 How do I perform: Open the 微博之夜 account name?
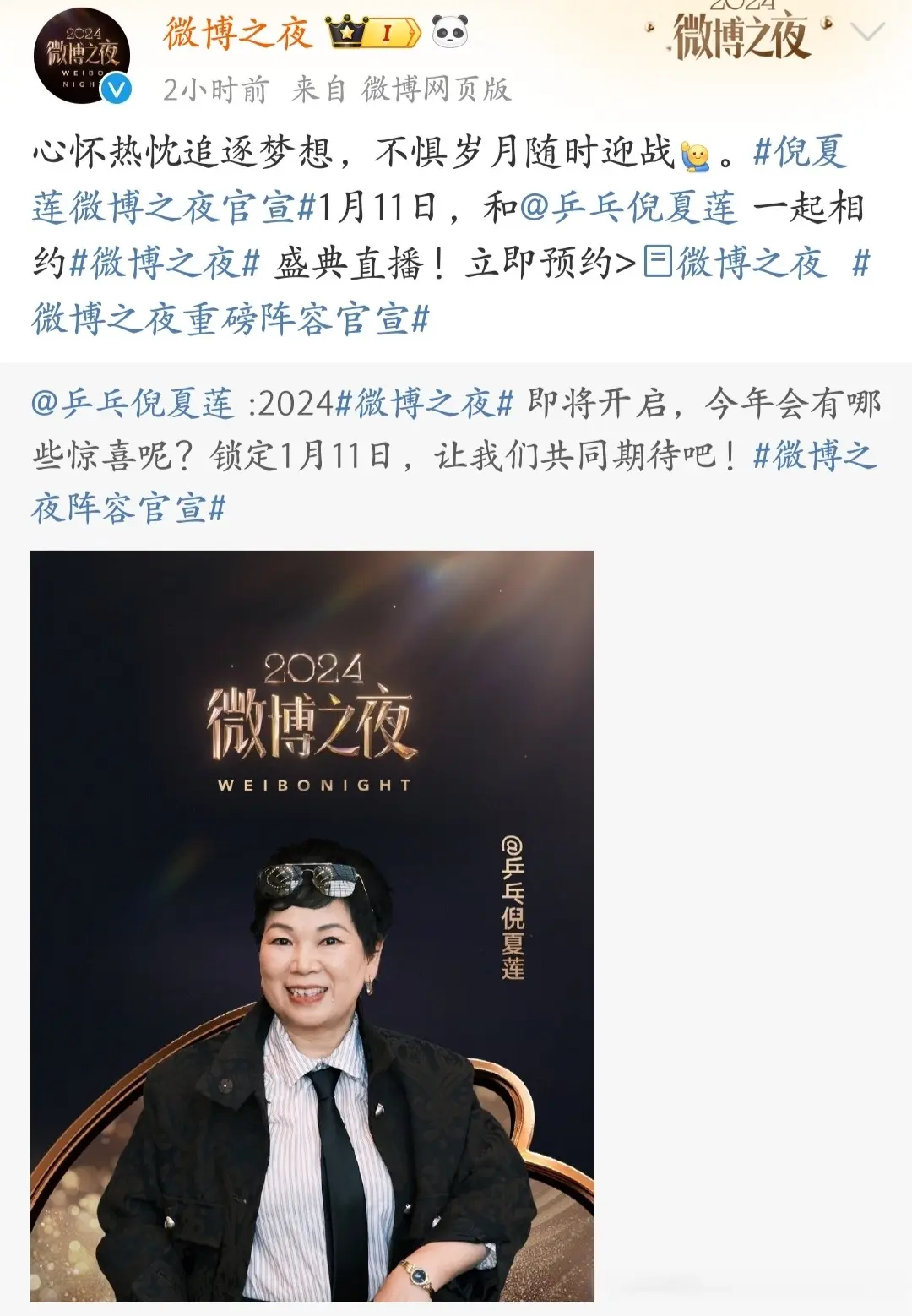click(238, 35)
